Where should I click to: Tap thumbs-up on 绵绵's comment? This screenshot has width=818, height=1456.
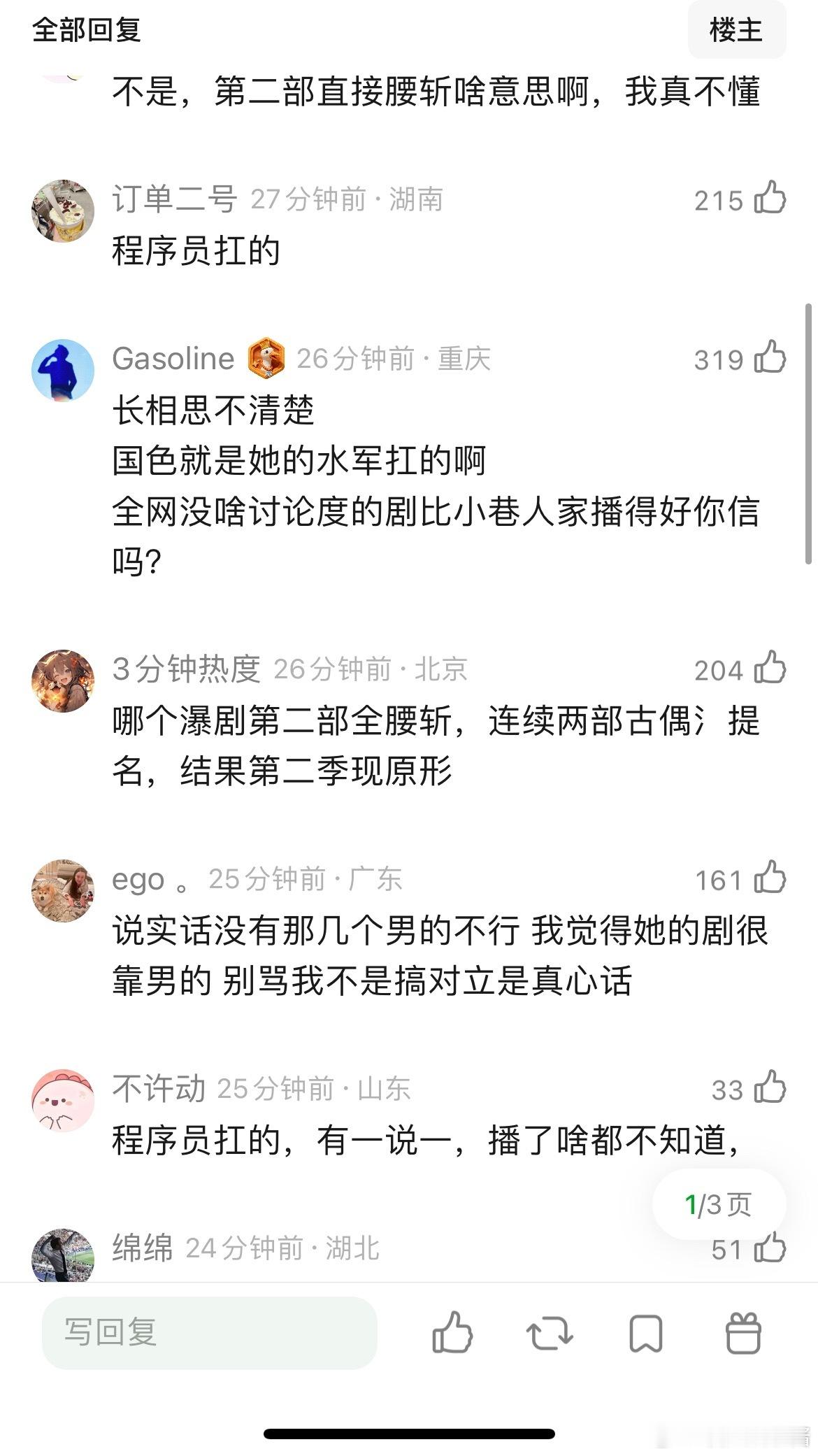[x=771, y=1247]
